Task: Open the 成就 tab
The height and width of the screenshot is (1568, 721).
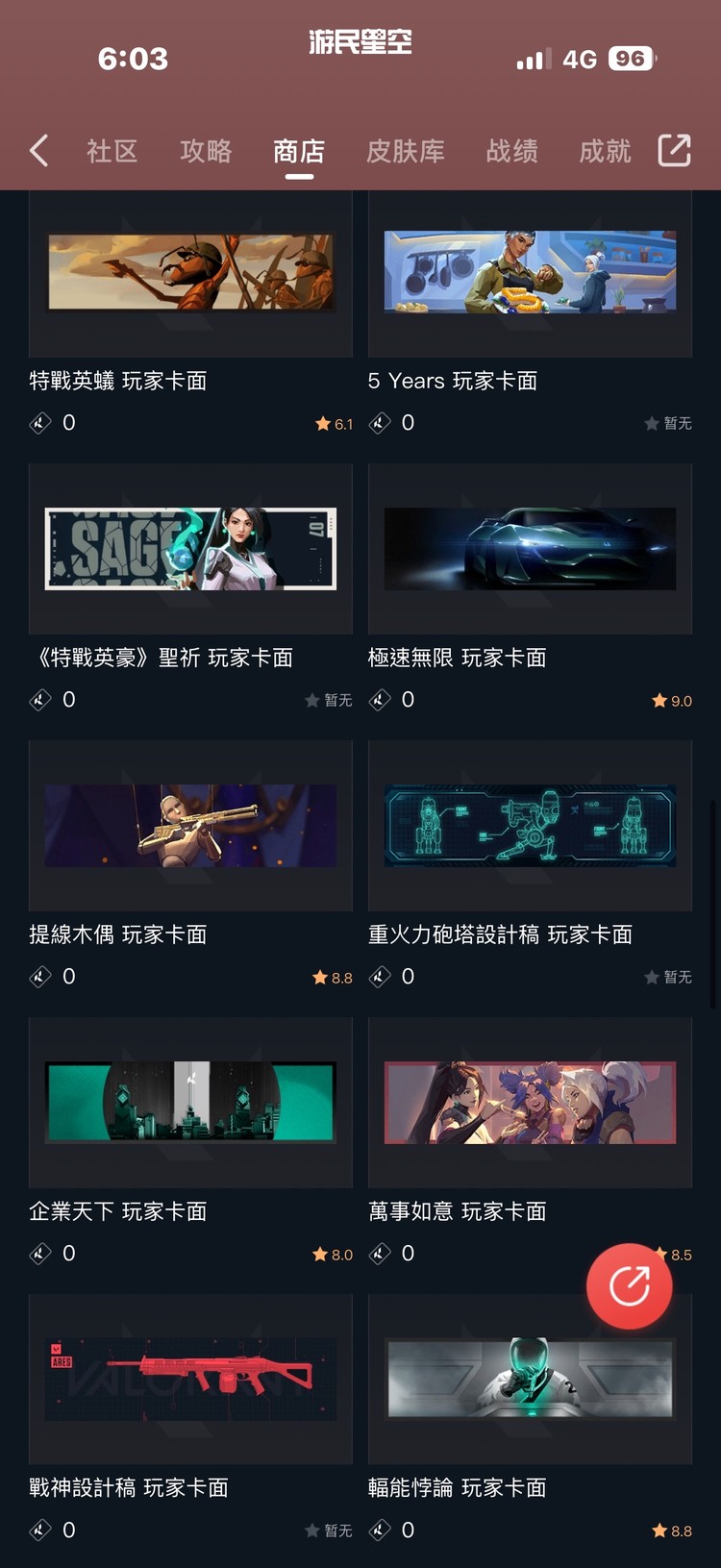Action: [x=604, y=151]
